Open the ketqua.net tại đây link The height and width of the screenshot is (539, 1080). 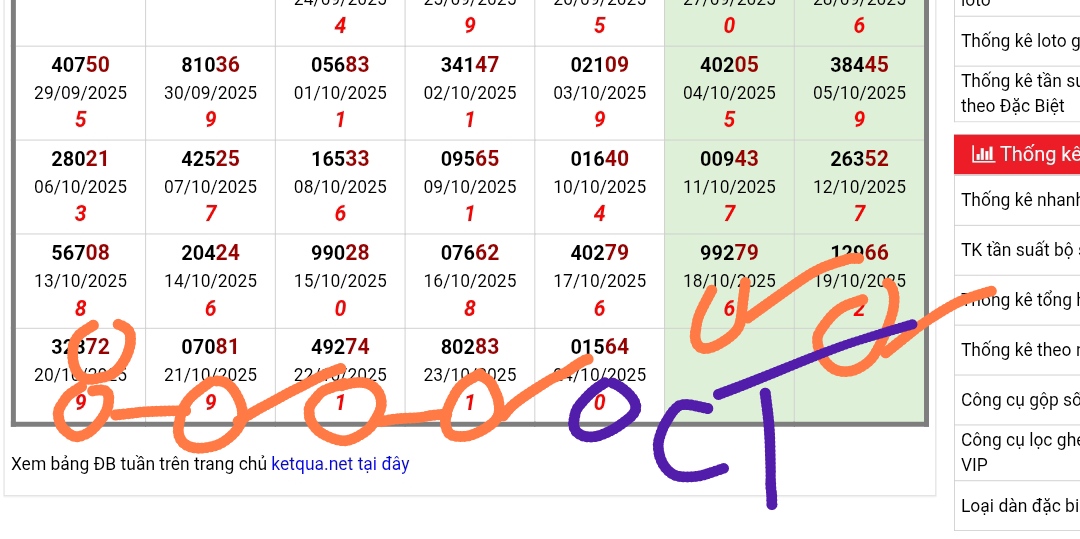click(x=340, y=464)
